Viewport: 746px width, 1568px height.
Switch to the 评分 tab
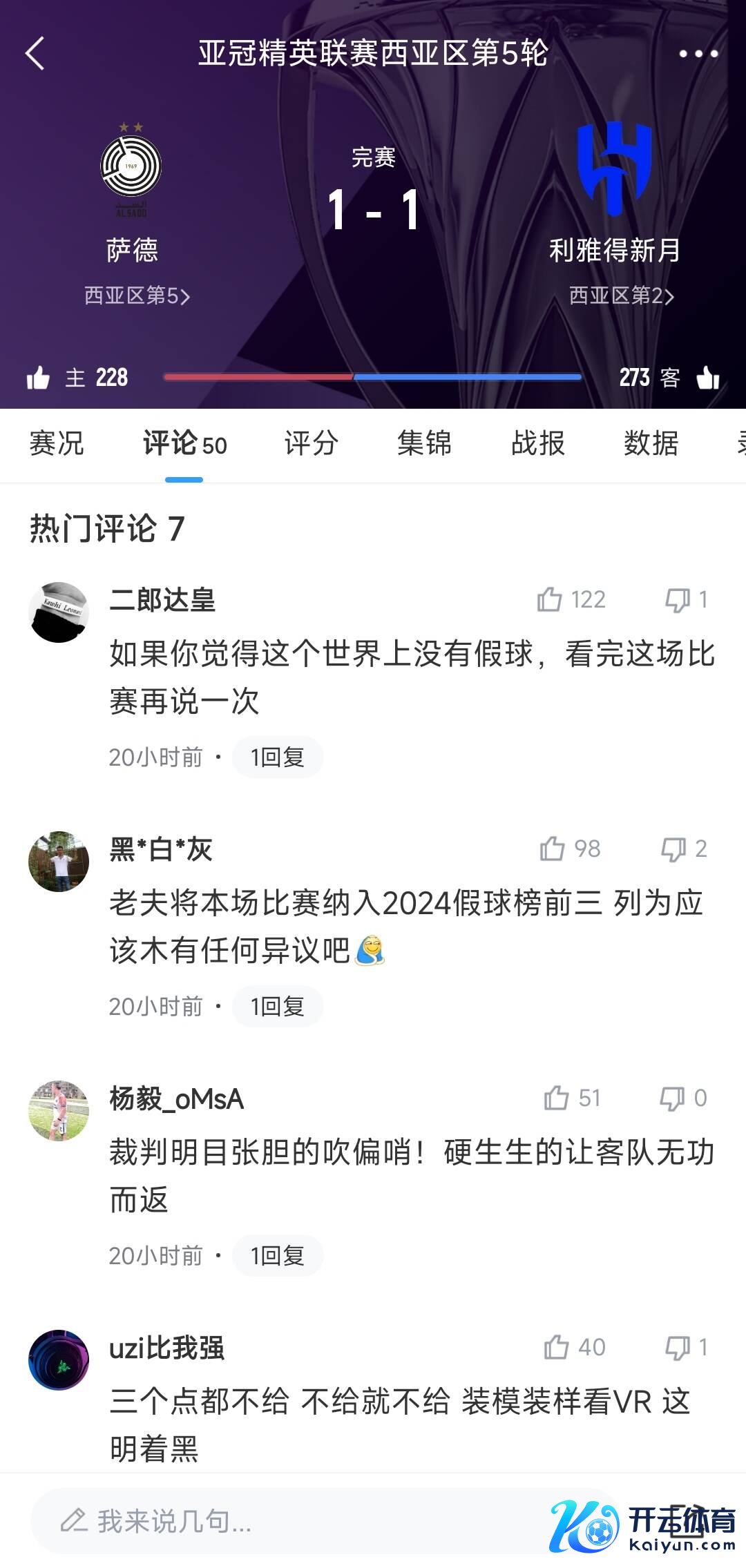[311, 443]
